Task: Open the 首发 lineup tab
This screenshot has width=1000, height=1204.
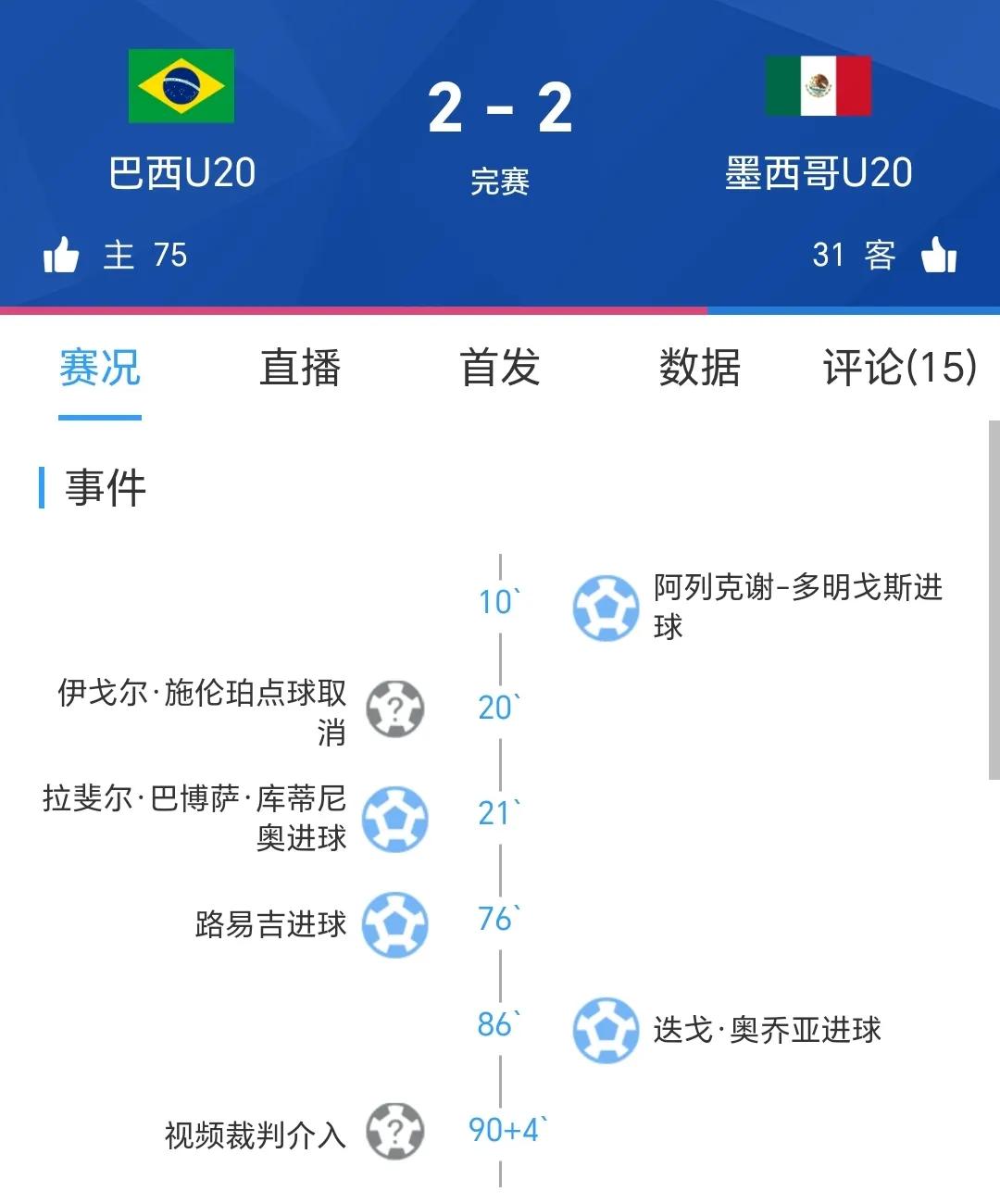Action: coord(500,368)
